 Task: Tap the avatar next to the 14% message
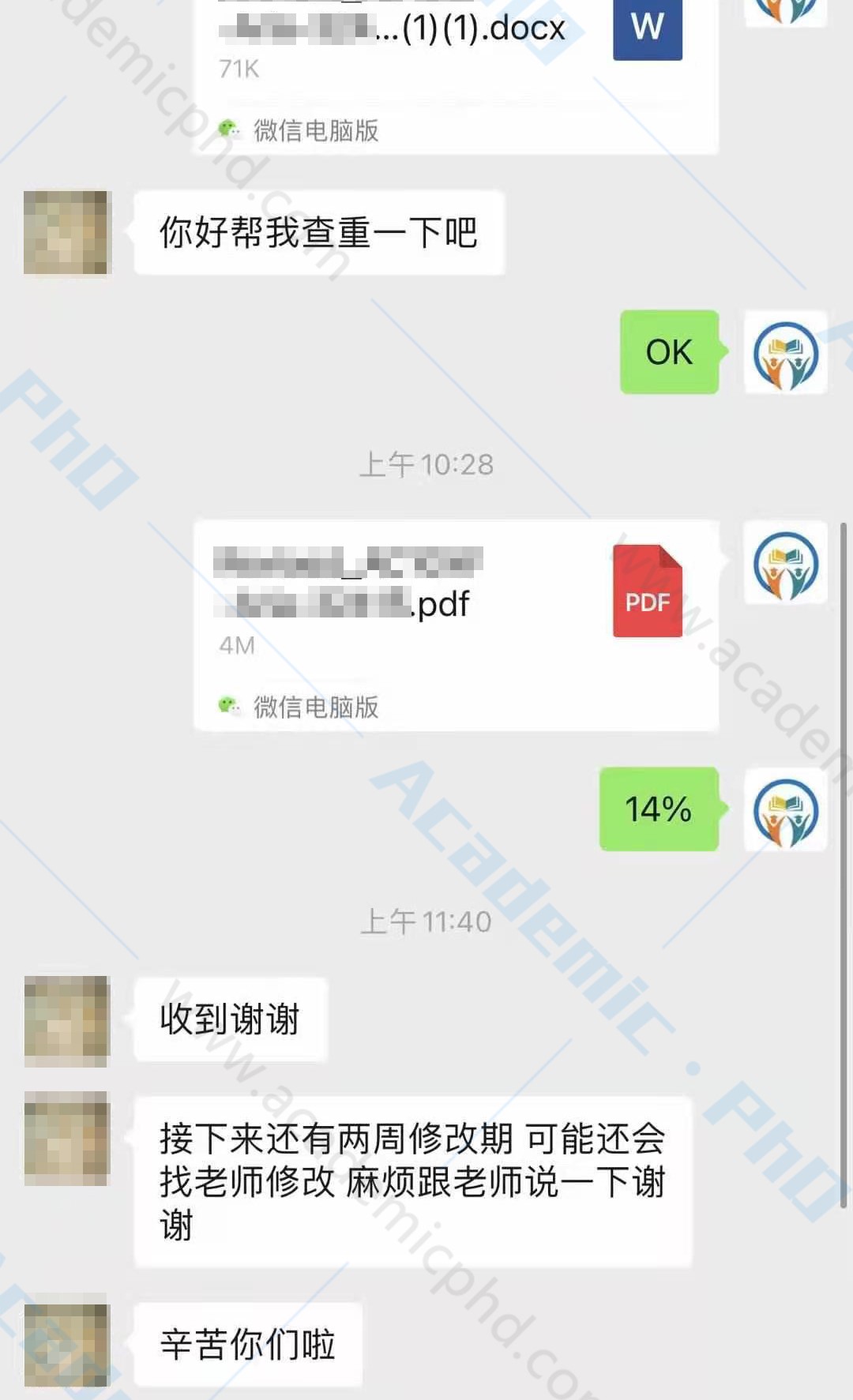(x=785, y=809)
